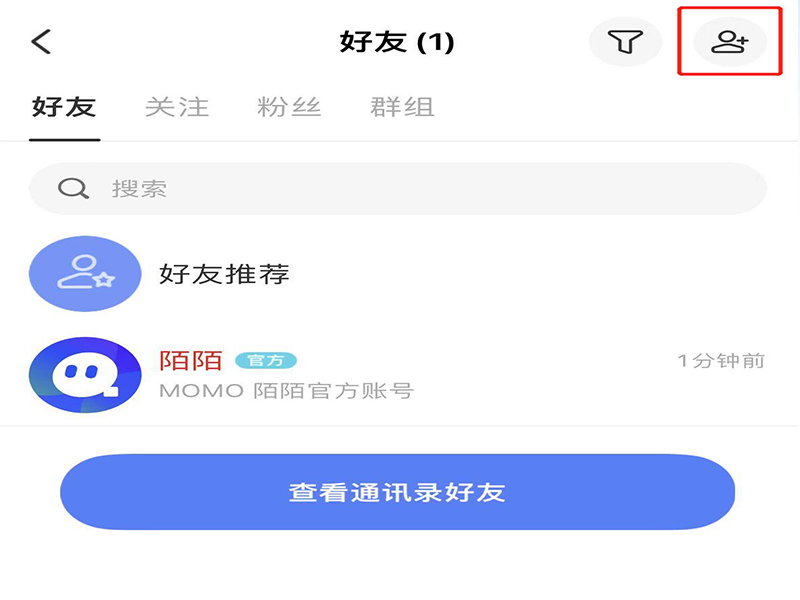800x600 pixels.
Task: Tap the 查看通讯录好友 button
Action: 398,492
